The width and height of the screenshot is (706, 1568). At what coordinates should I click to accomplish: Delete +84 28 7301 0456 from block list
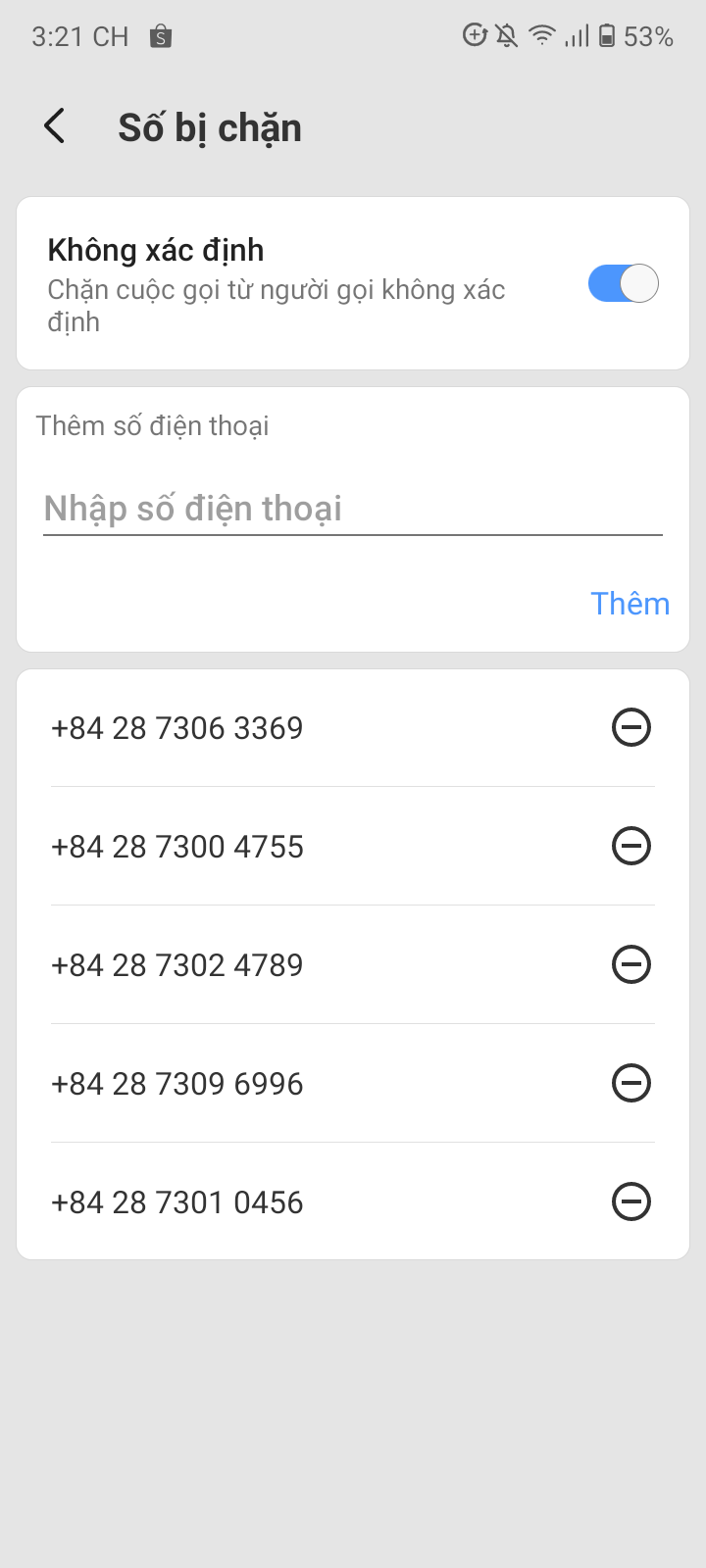[630, 1201]
